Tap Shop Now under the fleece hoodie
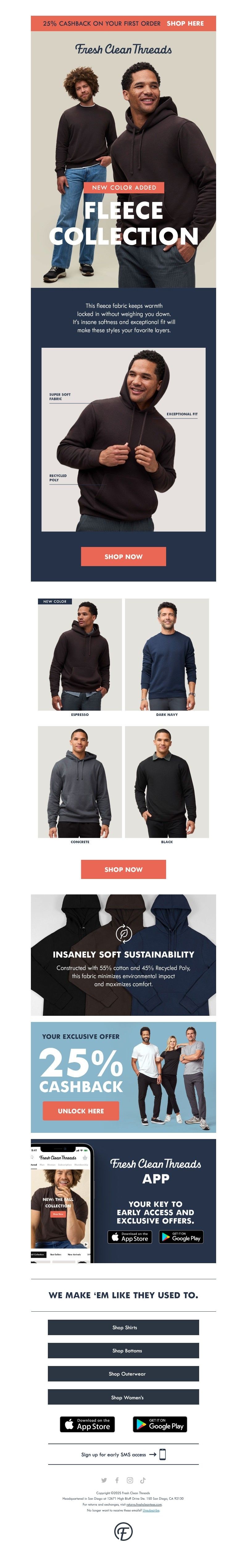The width and height of the screenshot is (247, 1568). point(123,556)
